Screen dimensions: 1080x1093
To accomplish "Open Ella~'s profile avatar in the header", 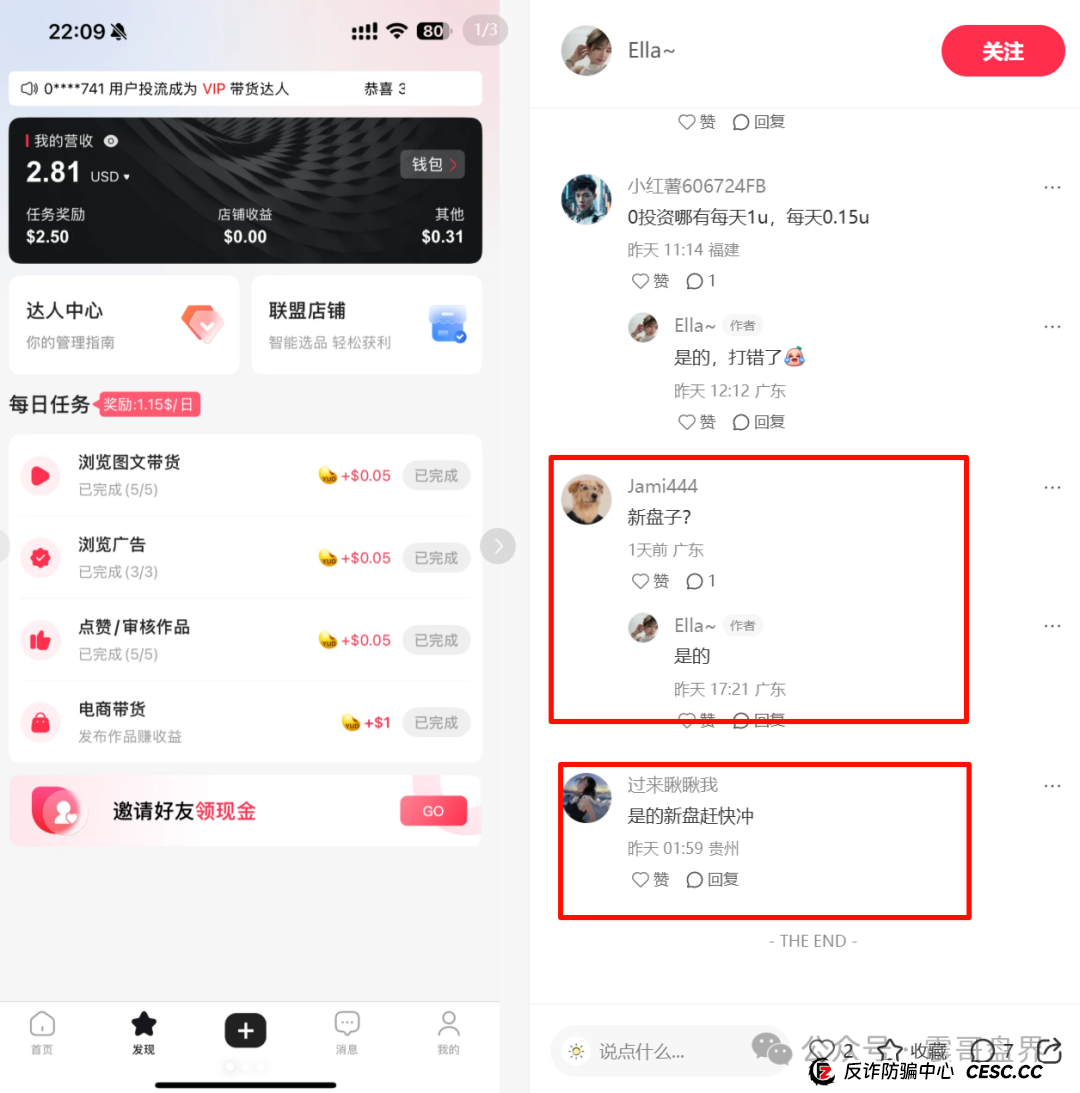I will (x=586, y=51).
